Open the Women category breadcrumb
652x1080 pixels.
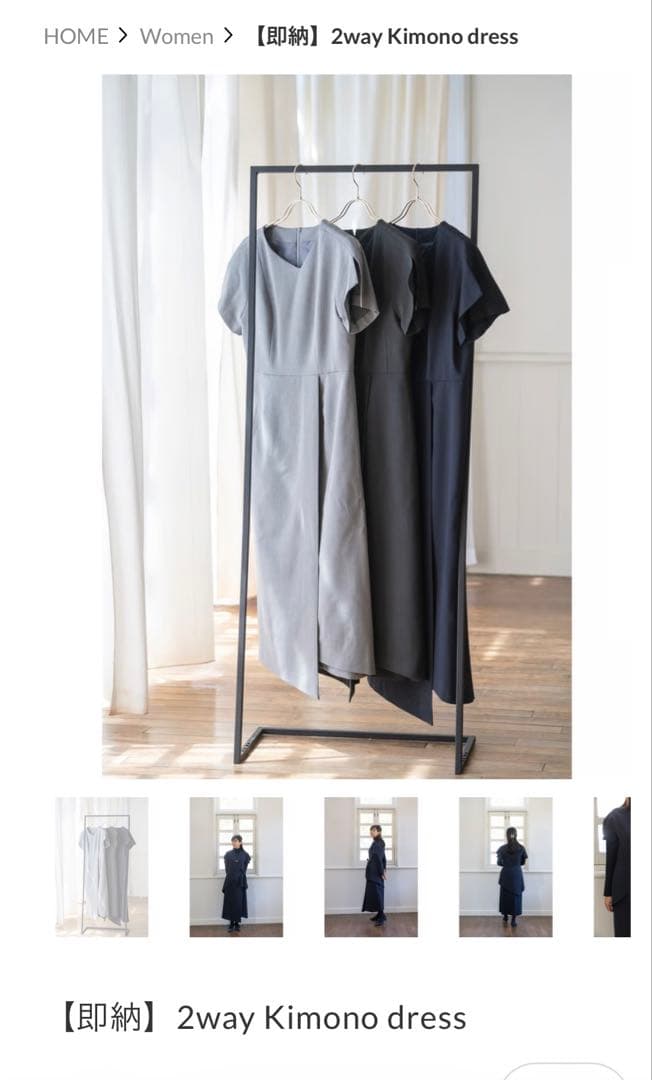coord(176,36)
